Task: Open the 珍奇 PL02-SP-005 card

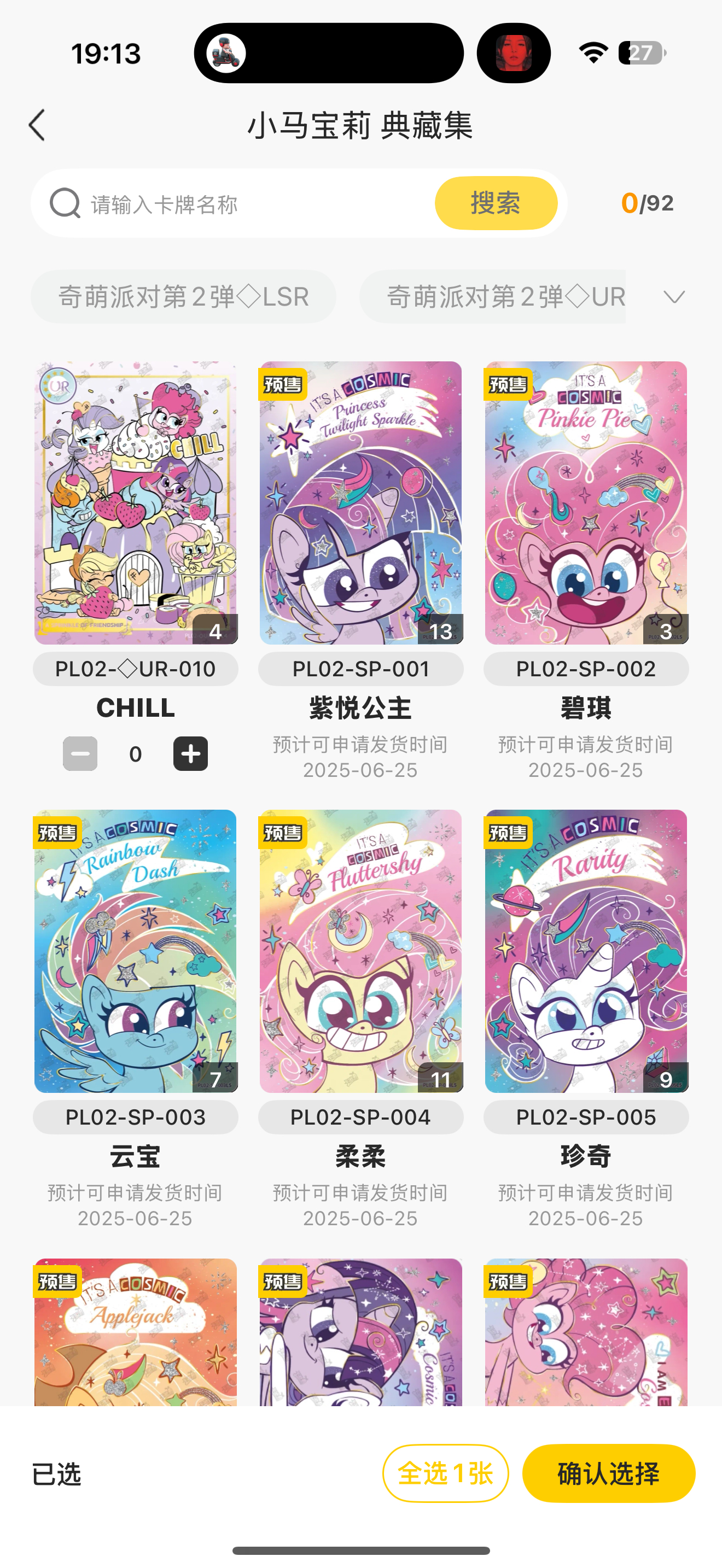Action: click(586, 951)
